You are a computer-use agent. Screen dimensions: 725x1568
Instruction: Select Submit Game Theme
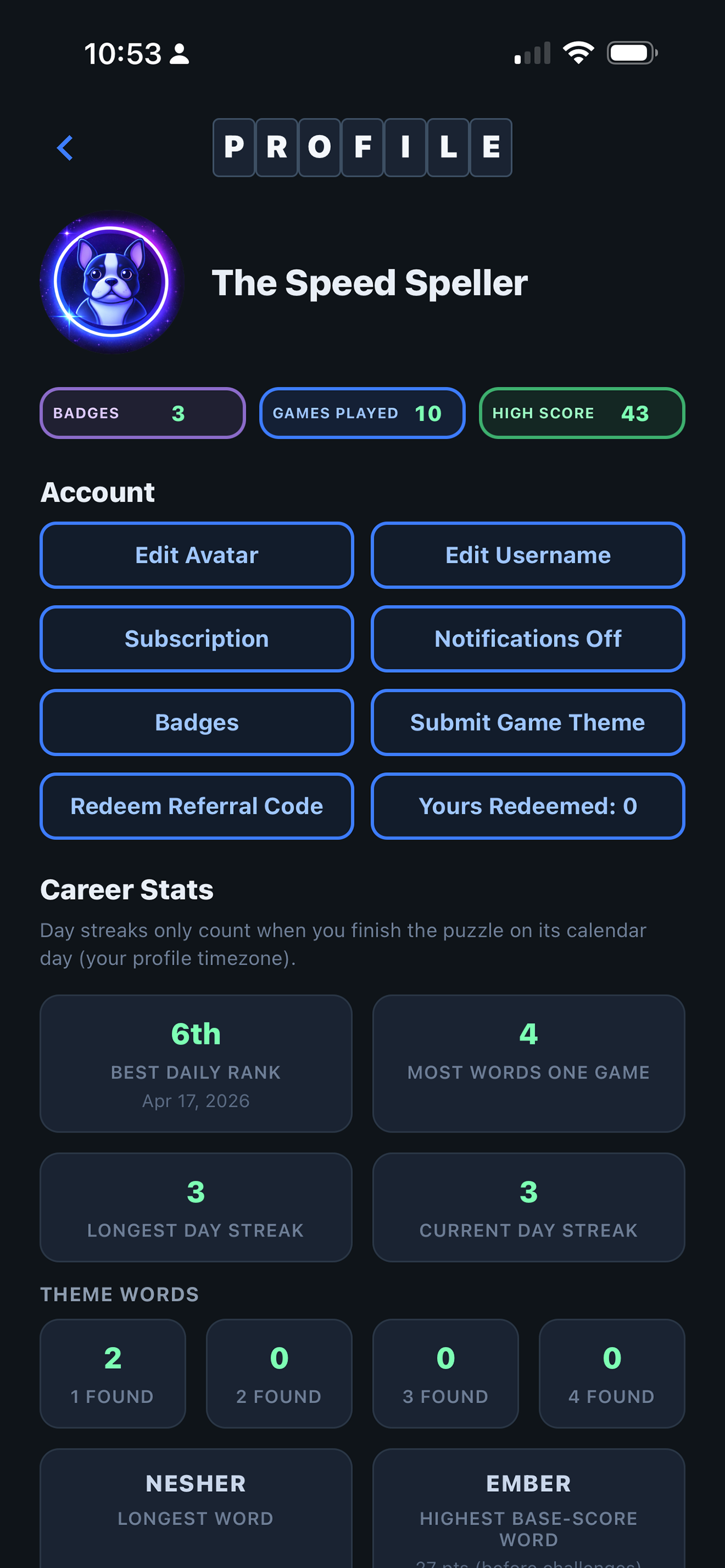coord(528,722)
